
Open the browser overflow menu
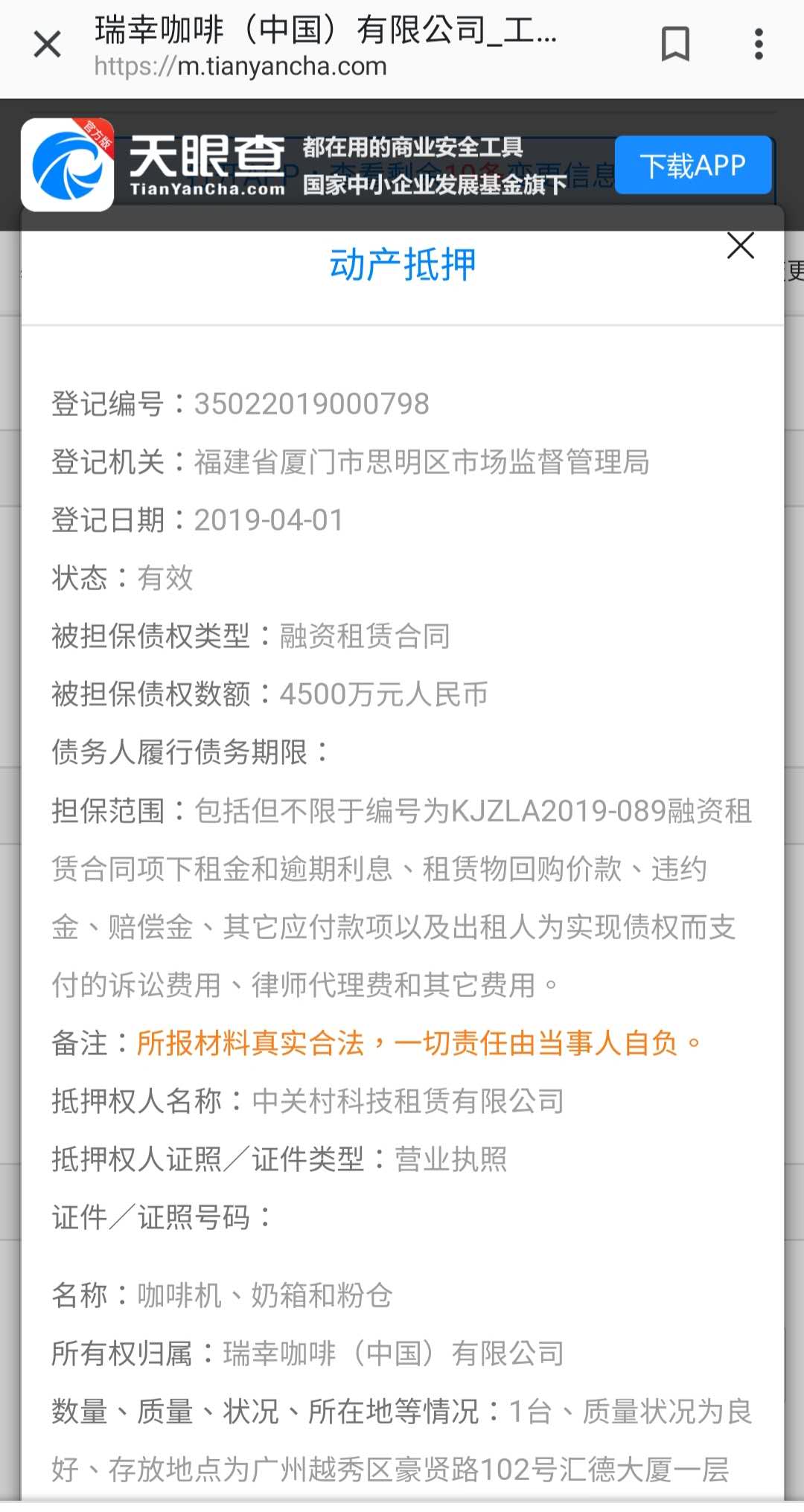[x=759, y=45]
